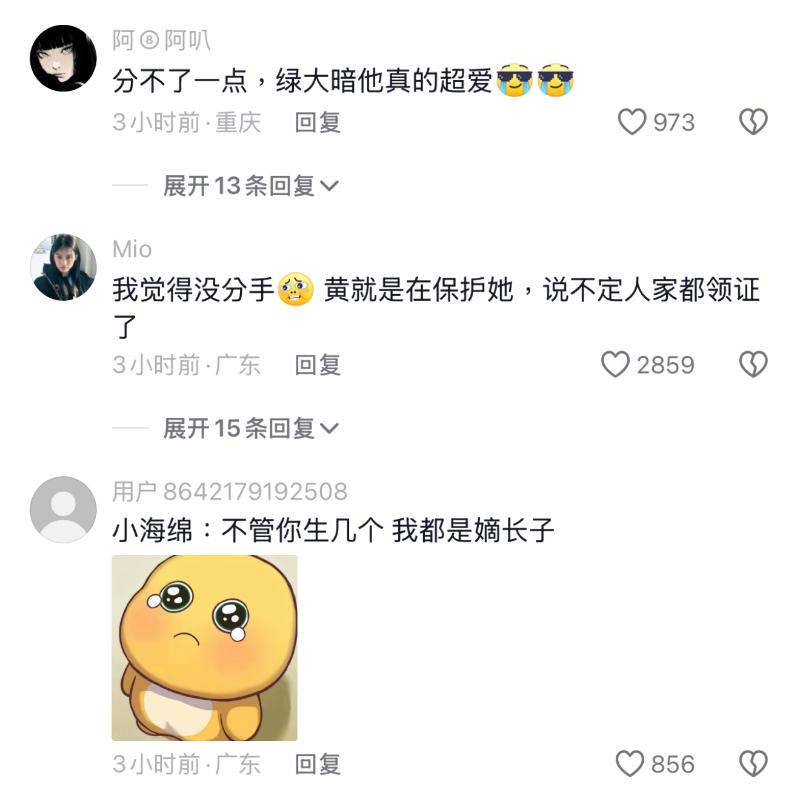Expand 15 replies under Mio's comment

[x=250, y=428]
